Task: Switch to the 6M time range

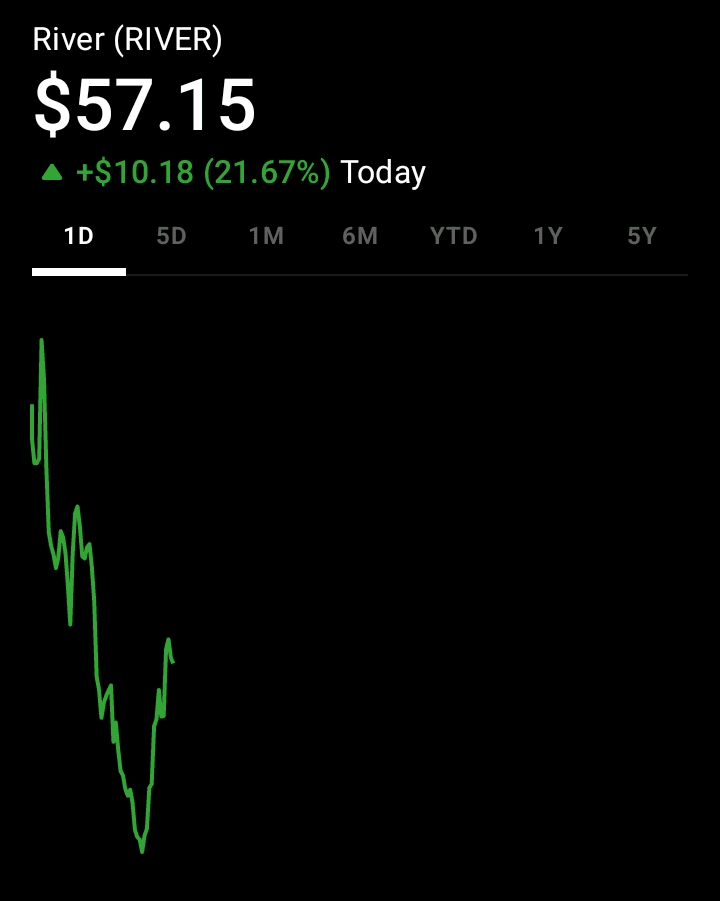Action: tap(360, 237)
